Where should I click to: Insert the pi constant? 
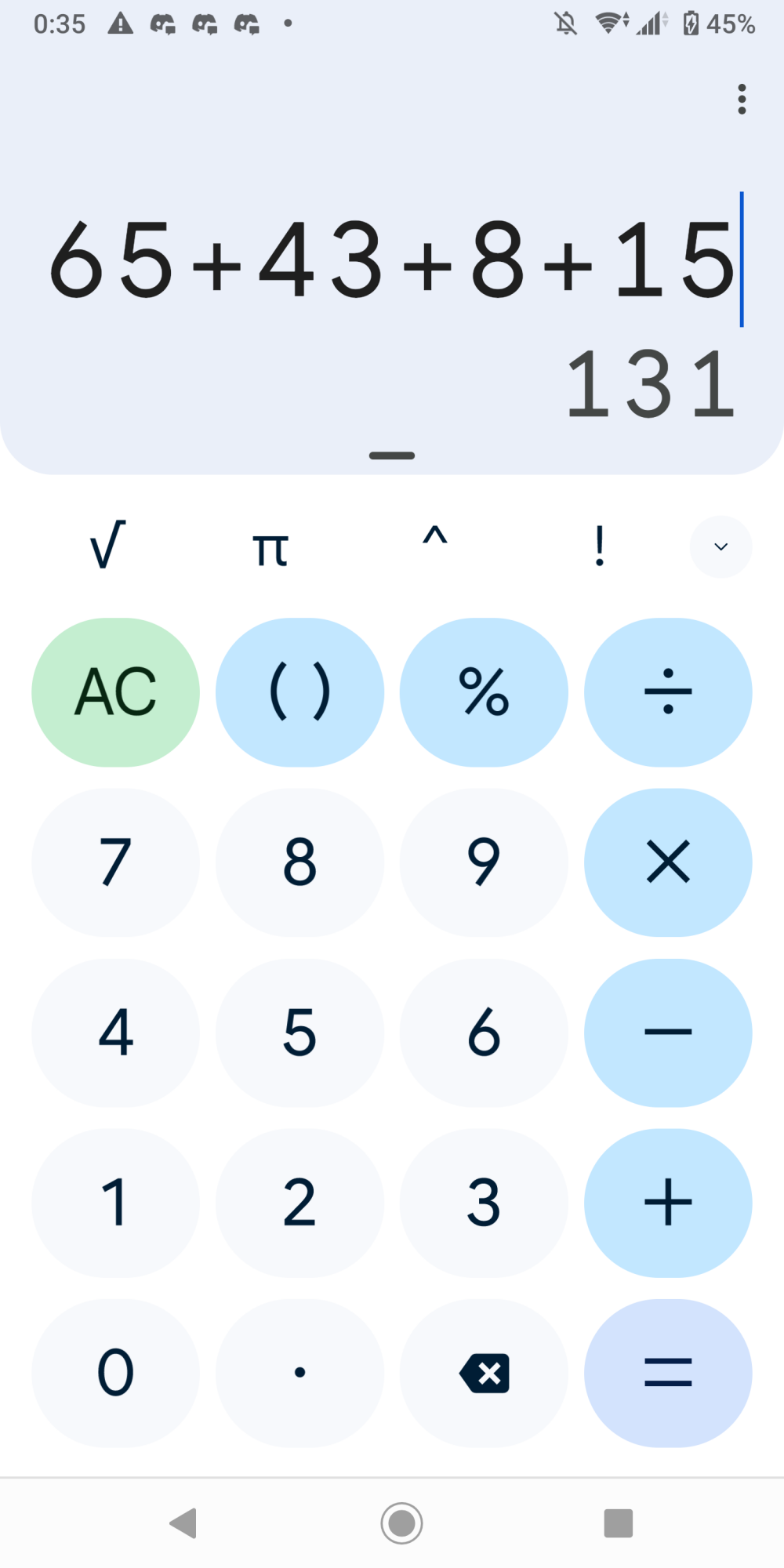click(x=270, y=547)
